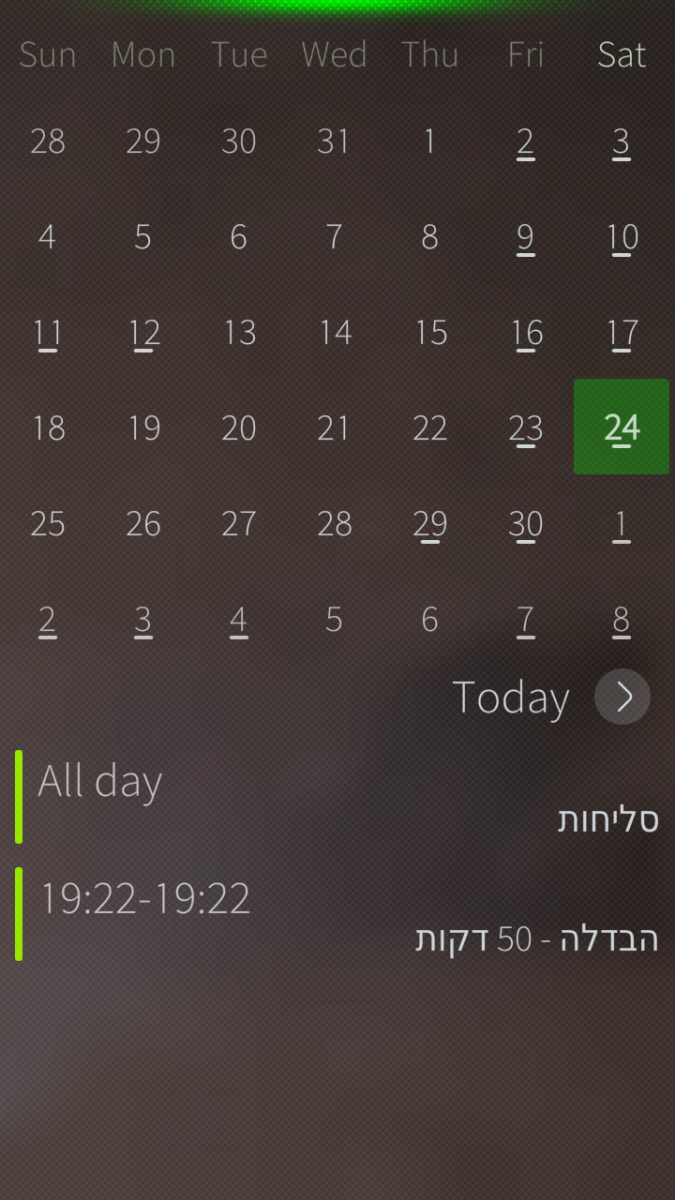Pick day 27 in the calendar
The width and height of the screenshot is (675, 1200).
238,524
